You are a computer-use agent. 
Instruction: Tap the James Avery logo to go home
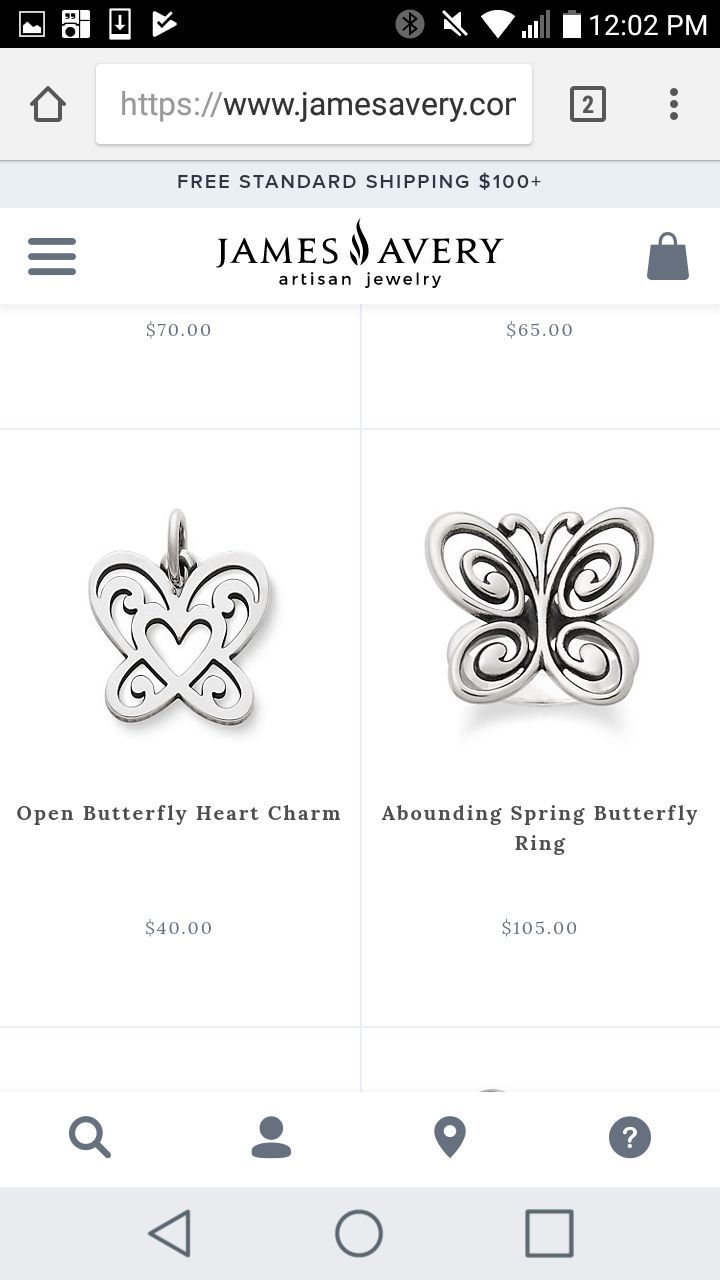coord(360,254)
